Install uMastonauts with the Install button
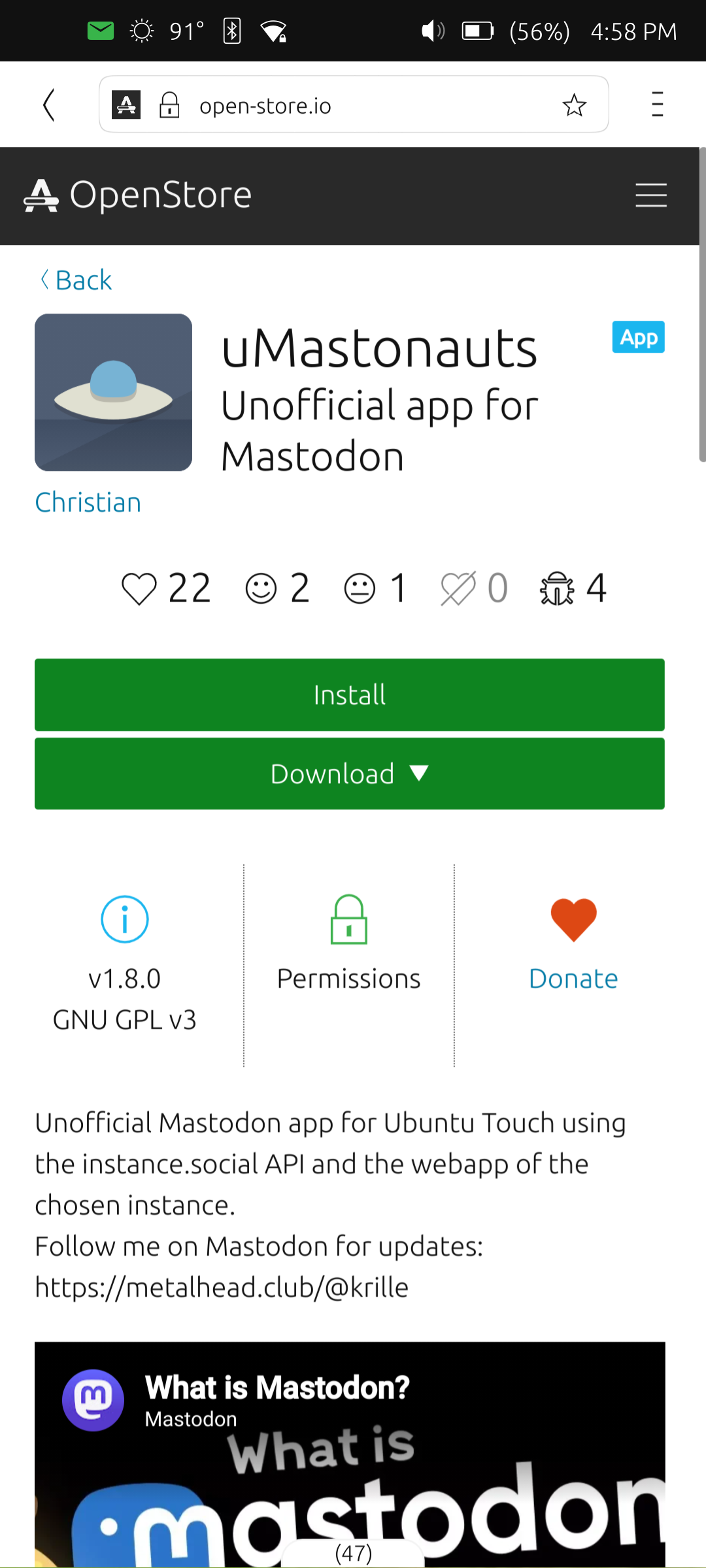Screen dimensions: 706x1568 tap(350, 694)
